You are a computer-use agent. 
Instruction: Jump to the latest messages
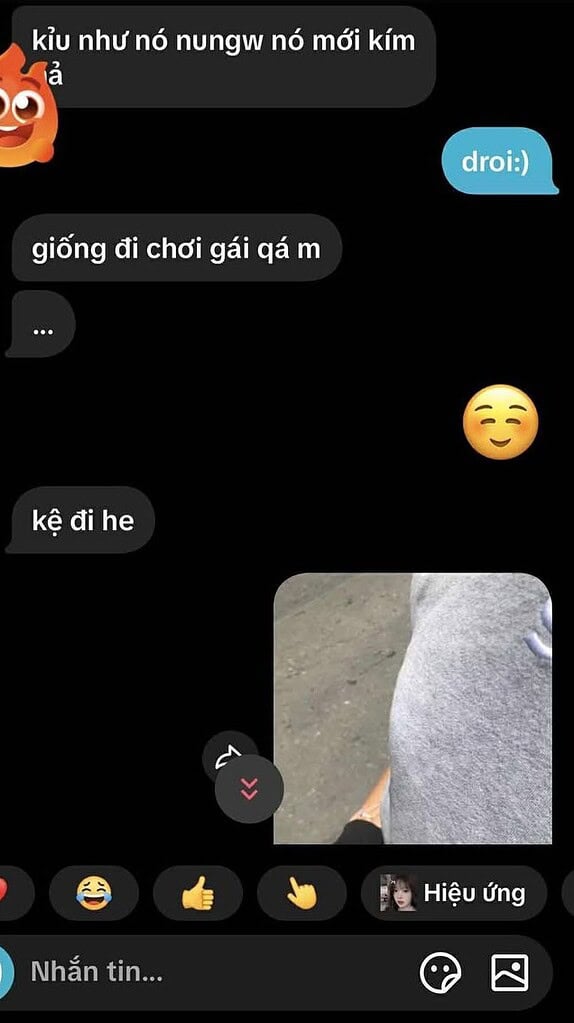(249, 789)
